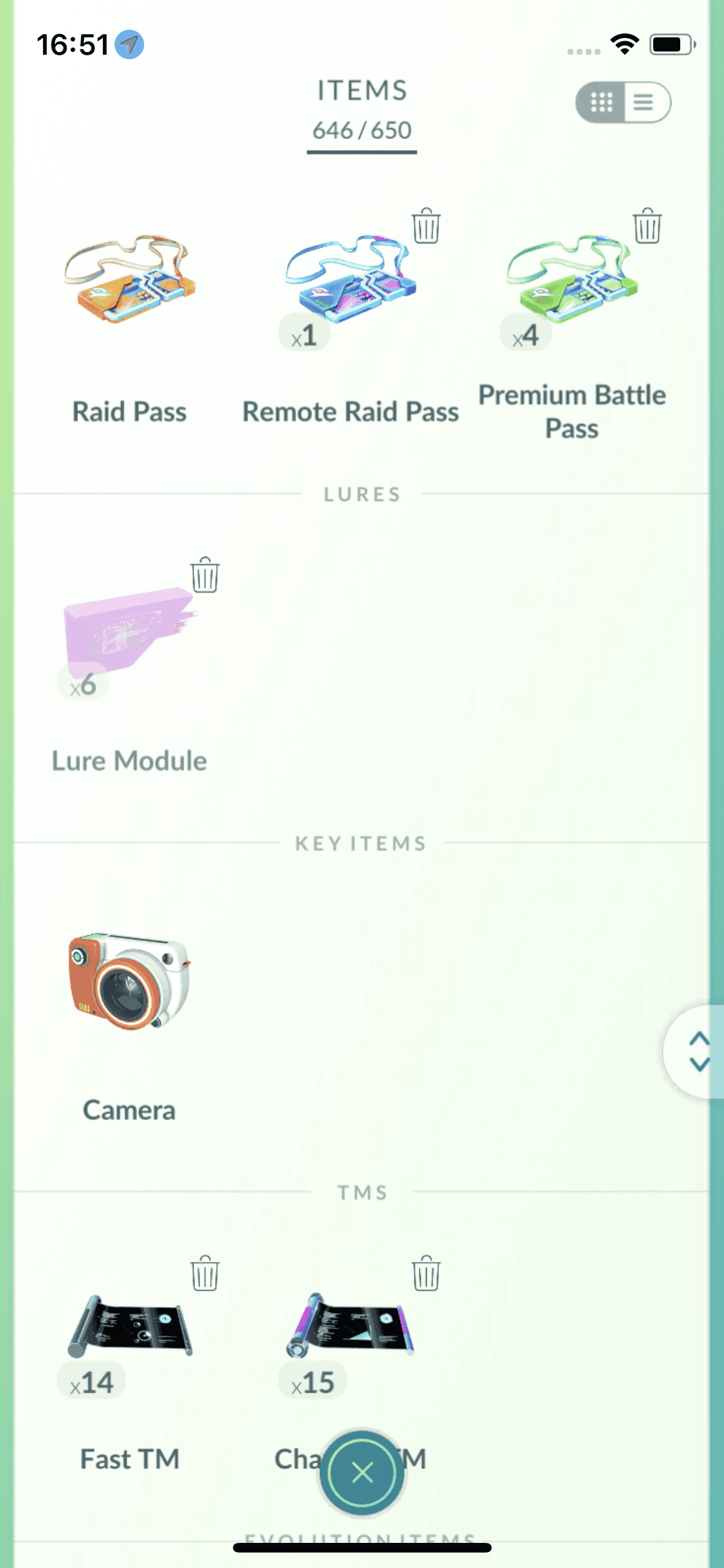Delete Lure Module using trash icon
This screenshot has width=724, height=1568.
click(x=205, y=575)
